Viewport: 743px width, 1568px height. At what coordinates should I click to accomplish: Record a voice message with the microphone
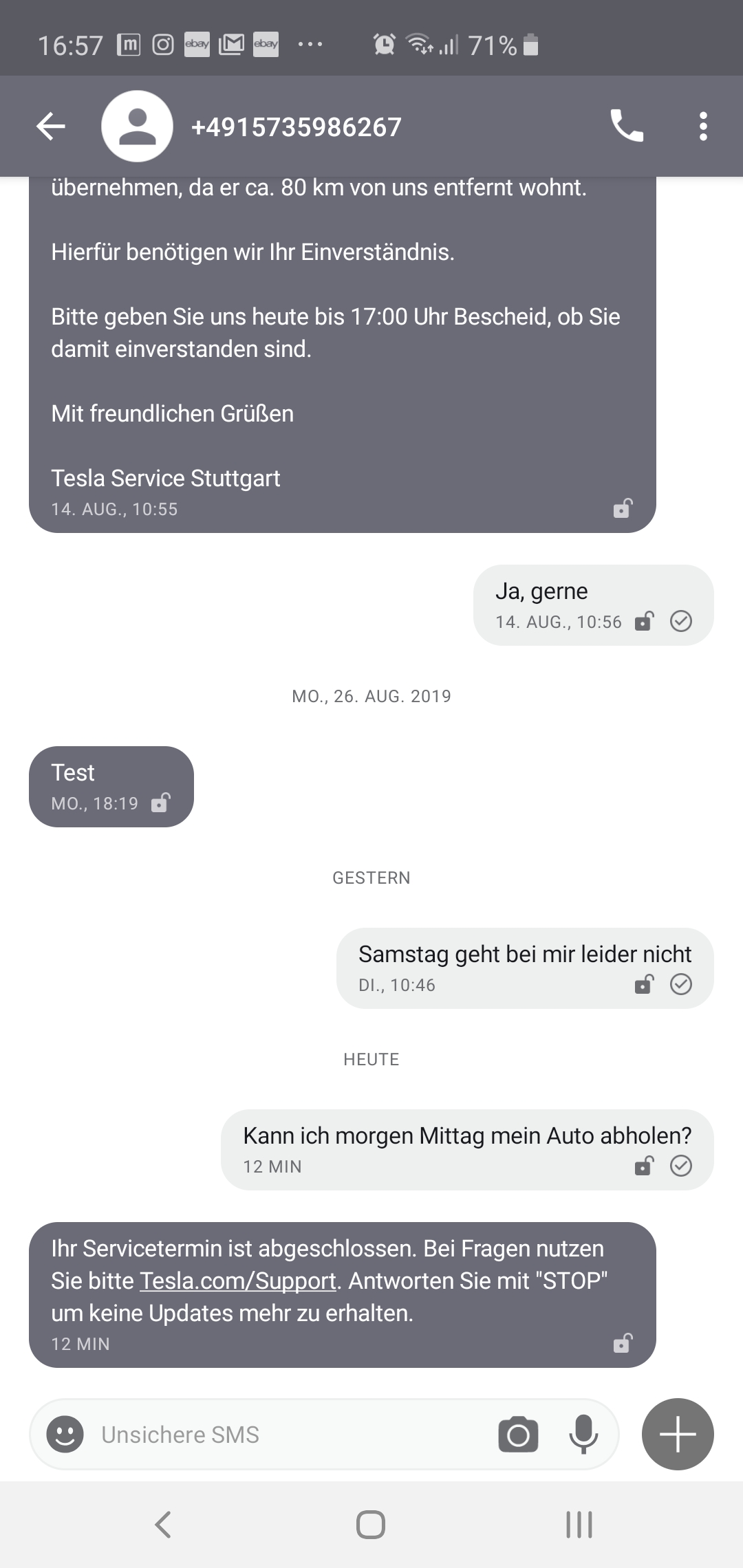coord(583,1434)
